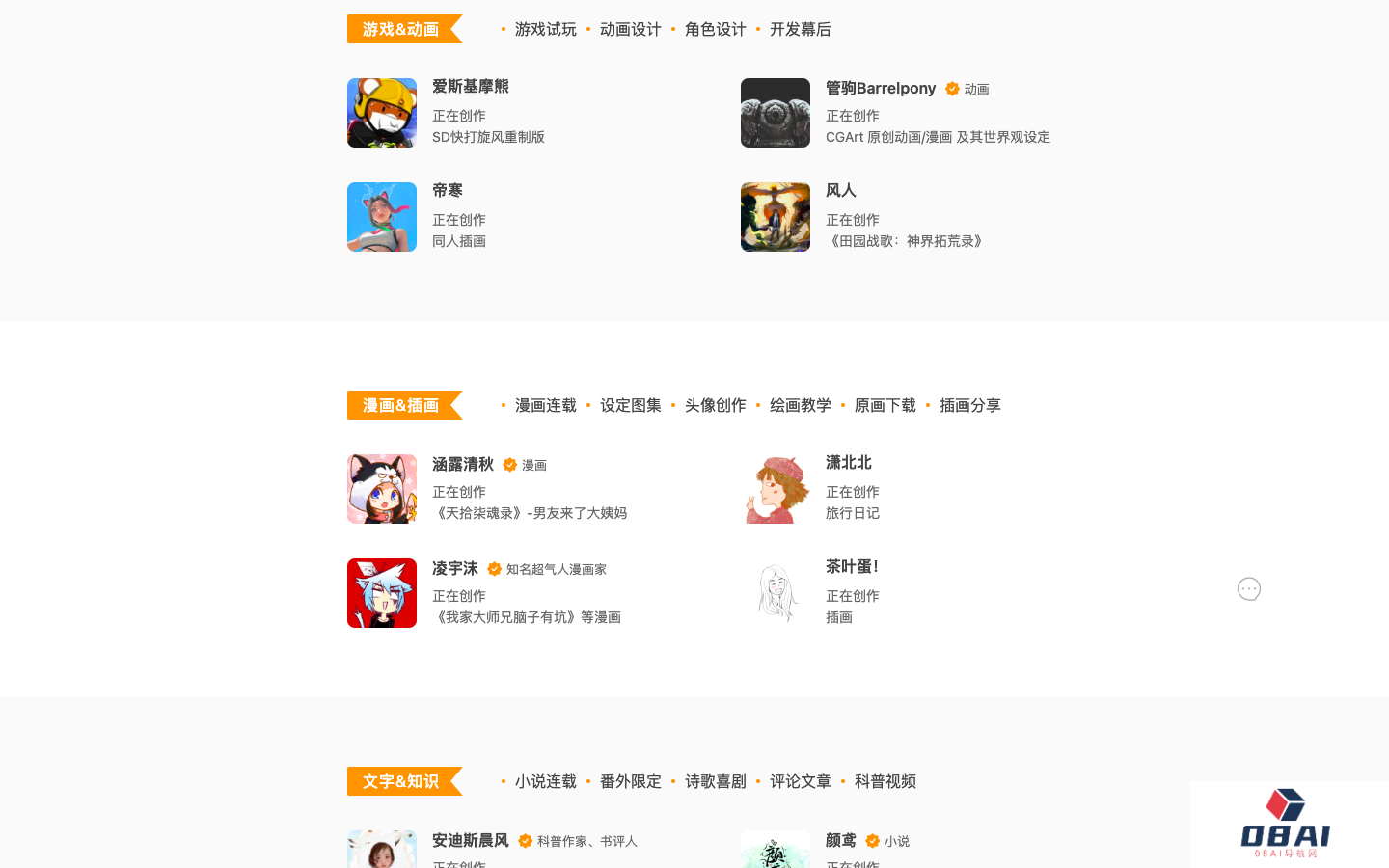
Task: Choose the 头像创作 tag
Action: pyautogui.click(x=715, y=405)
